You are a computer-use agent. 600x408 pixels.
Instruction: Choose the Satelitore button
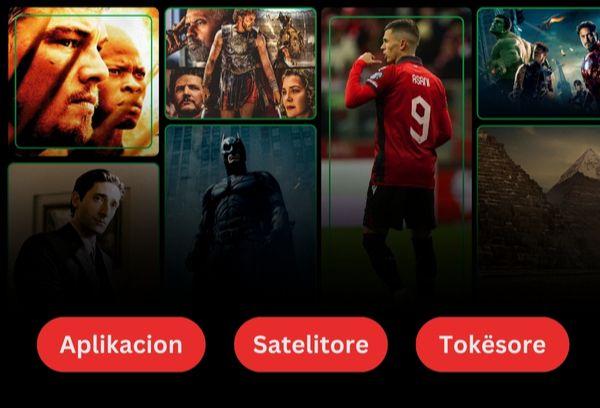[310, 345]
